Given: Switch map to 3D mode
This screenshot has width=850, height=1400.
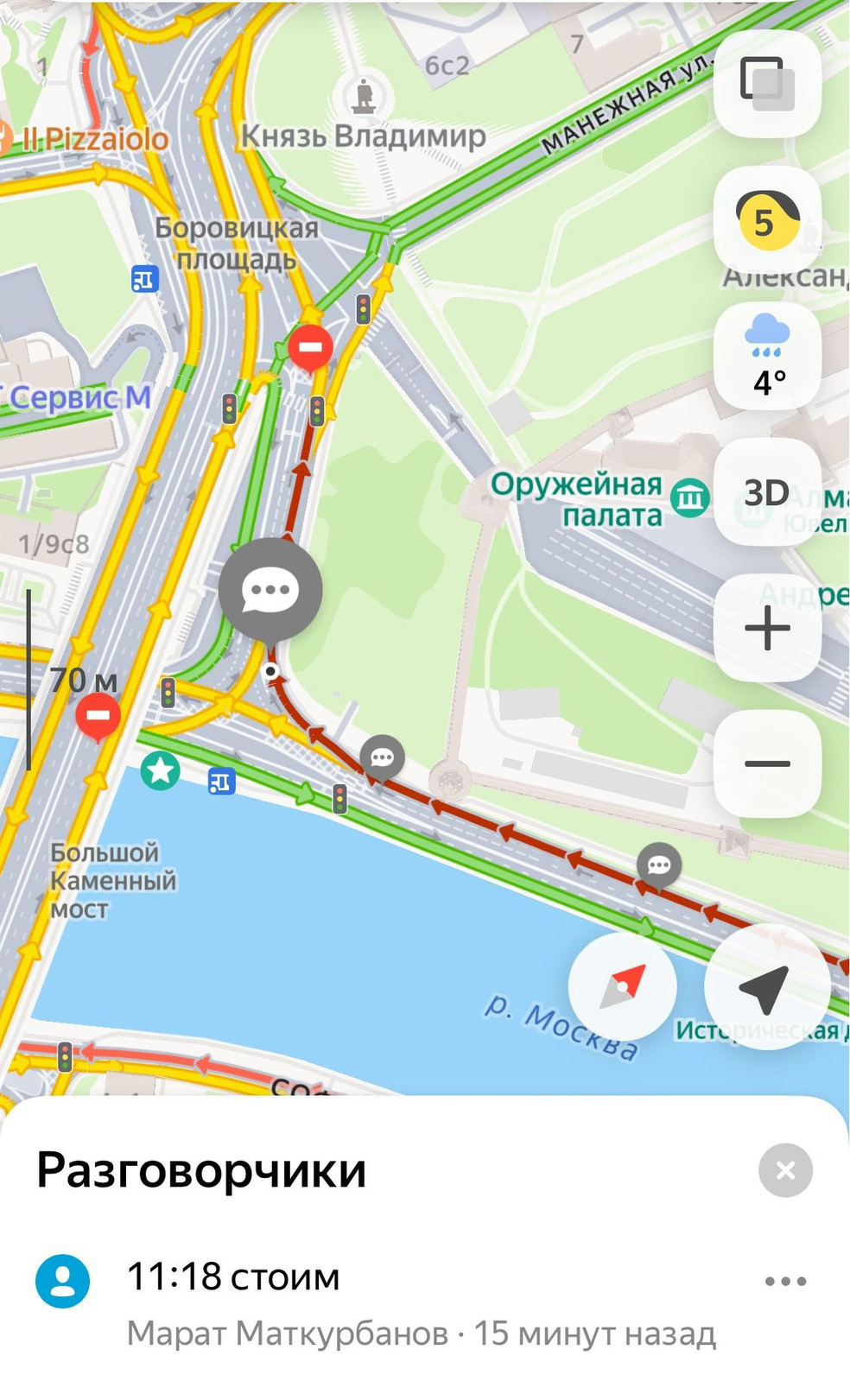Looking at the screenshot, I should (x=767, y=492).
